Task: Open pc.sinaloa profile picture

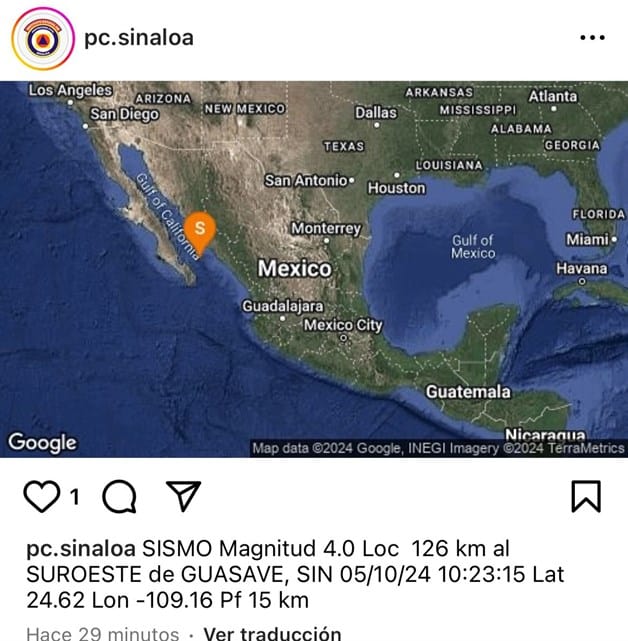Action: tap(42, 39)
